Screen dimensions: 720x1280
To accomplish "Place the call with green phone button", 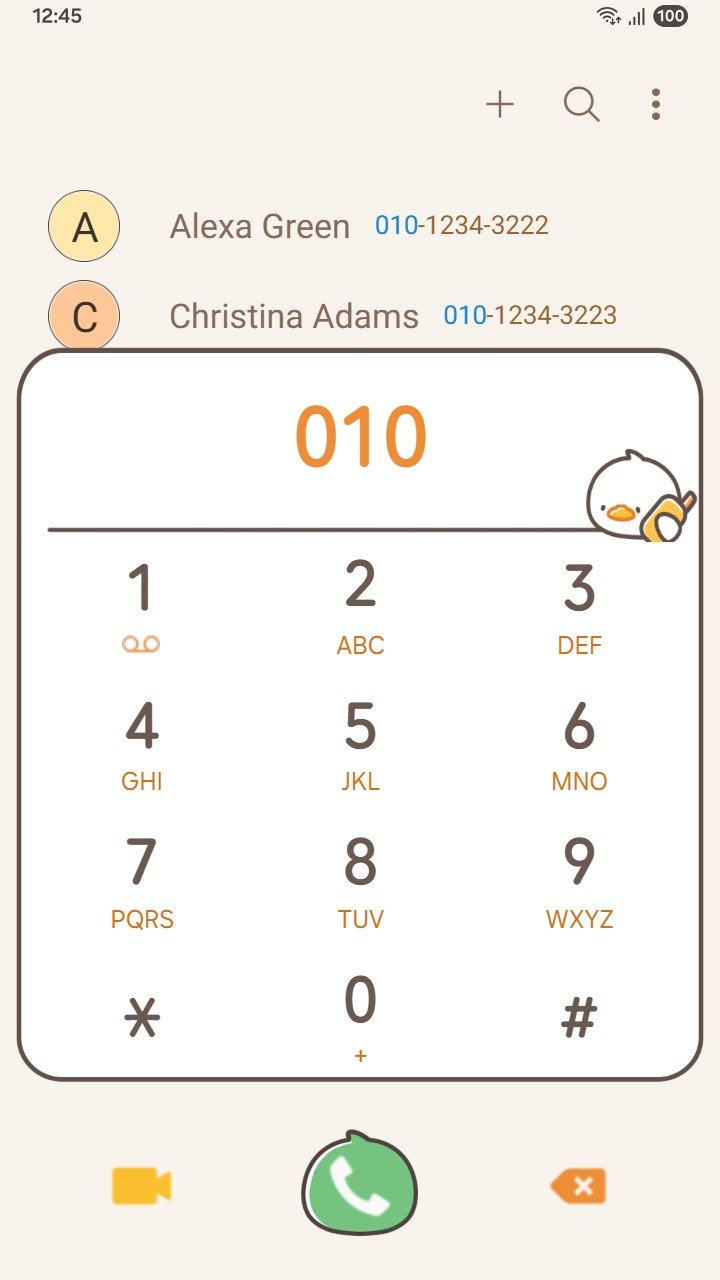I will click(x=360, y=1186).
